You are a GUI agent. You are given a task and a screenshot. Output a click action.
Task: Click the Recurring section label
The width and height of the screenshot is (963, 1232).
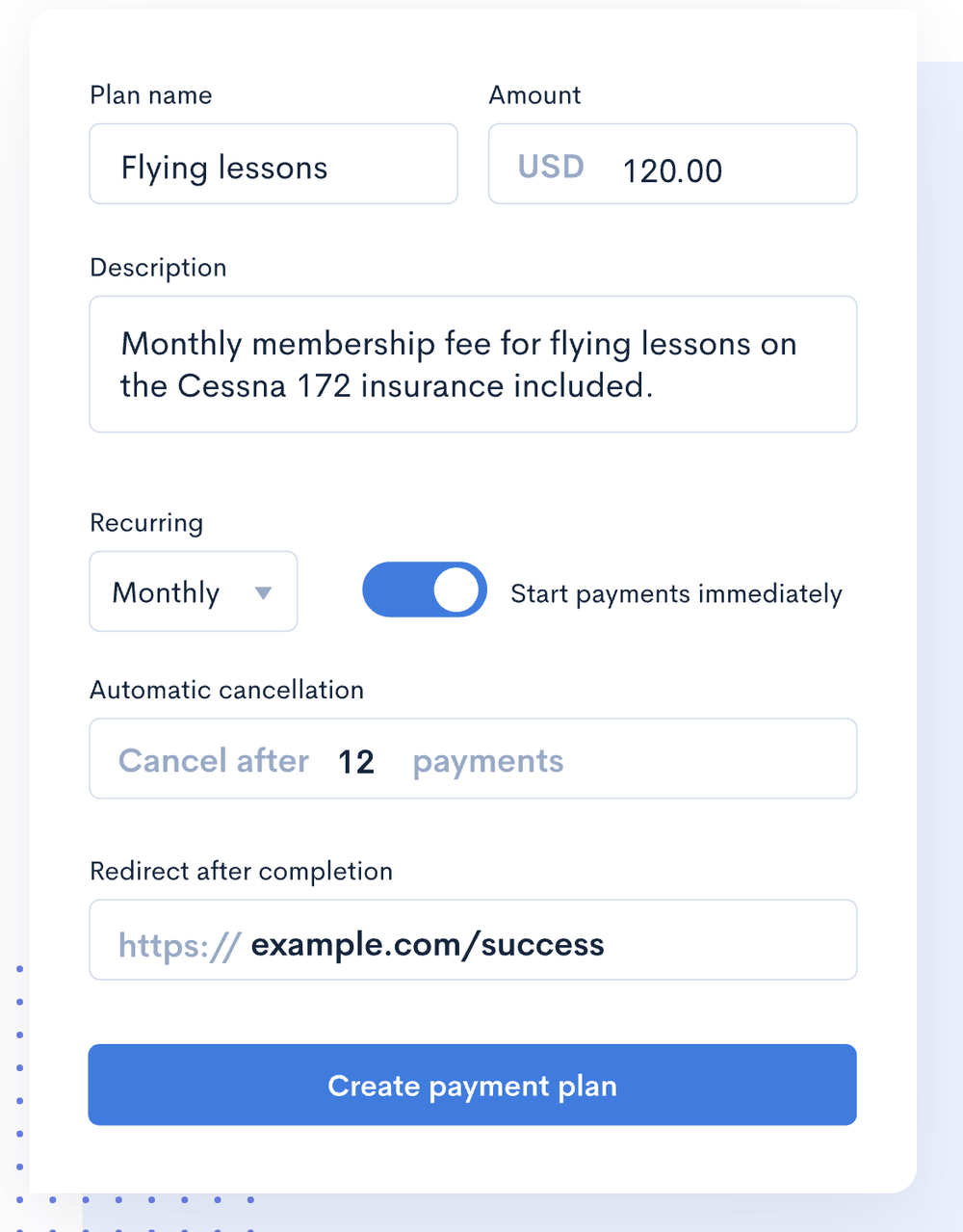coord(145,523)
